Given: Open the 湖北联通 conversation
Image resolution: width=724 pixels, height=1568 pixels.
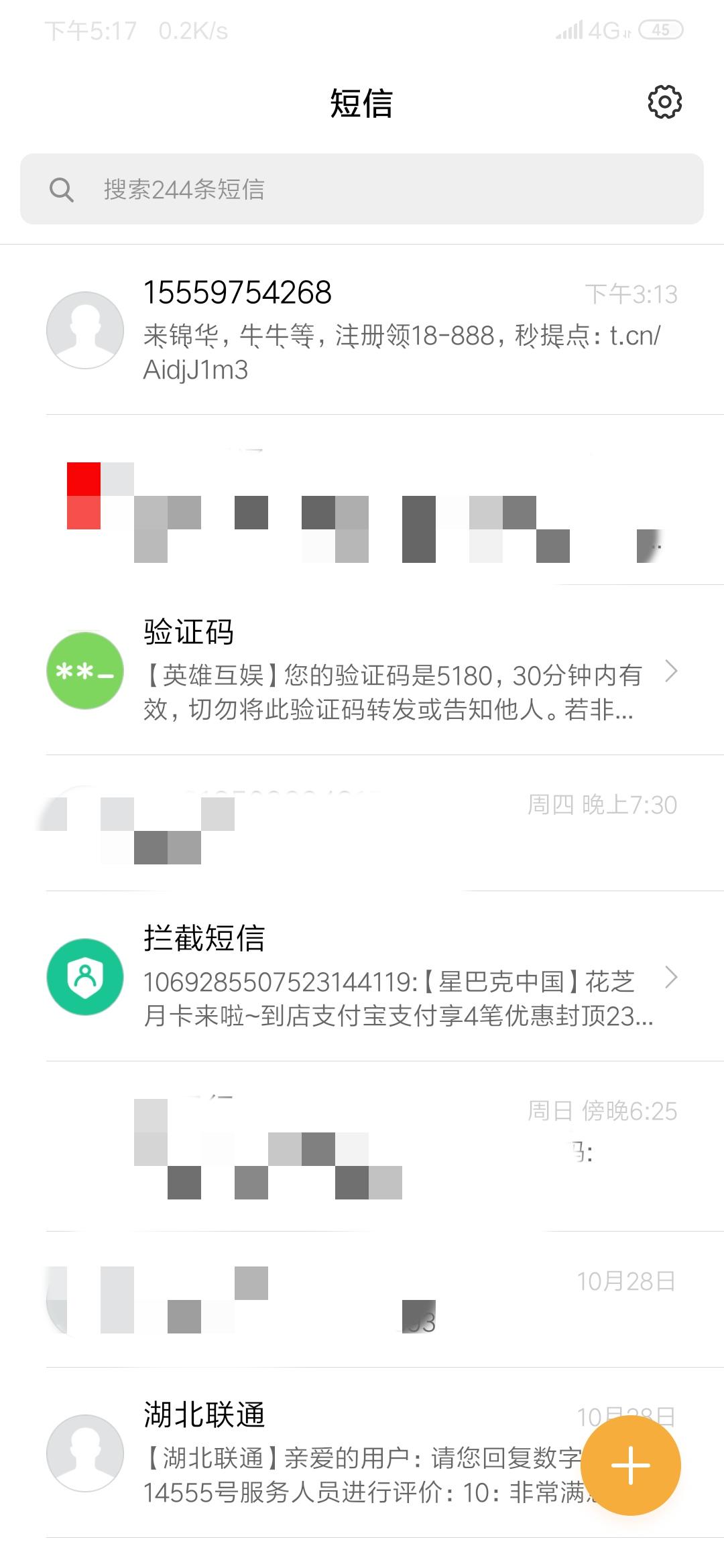Looking at the screenshot, I should click(362, 1453).
